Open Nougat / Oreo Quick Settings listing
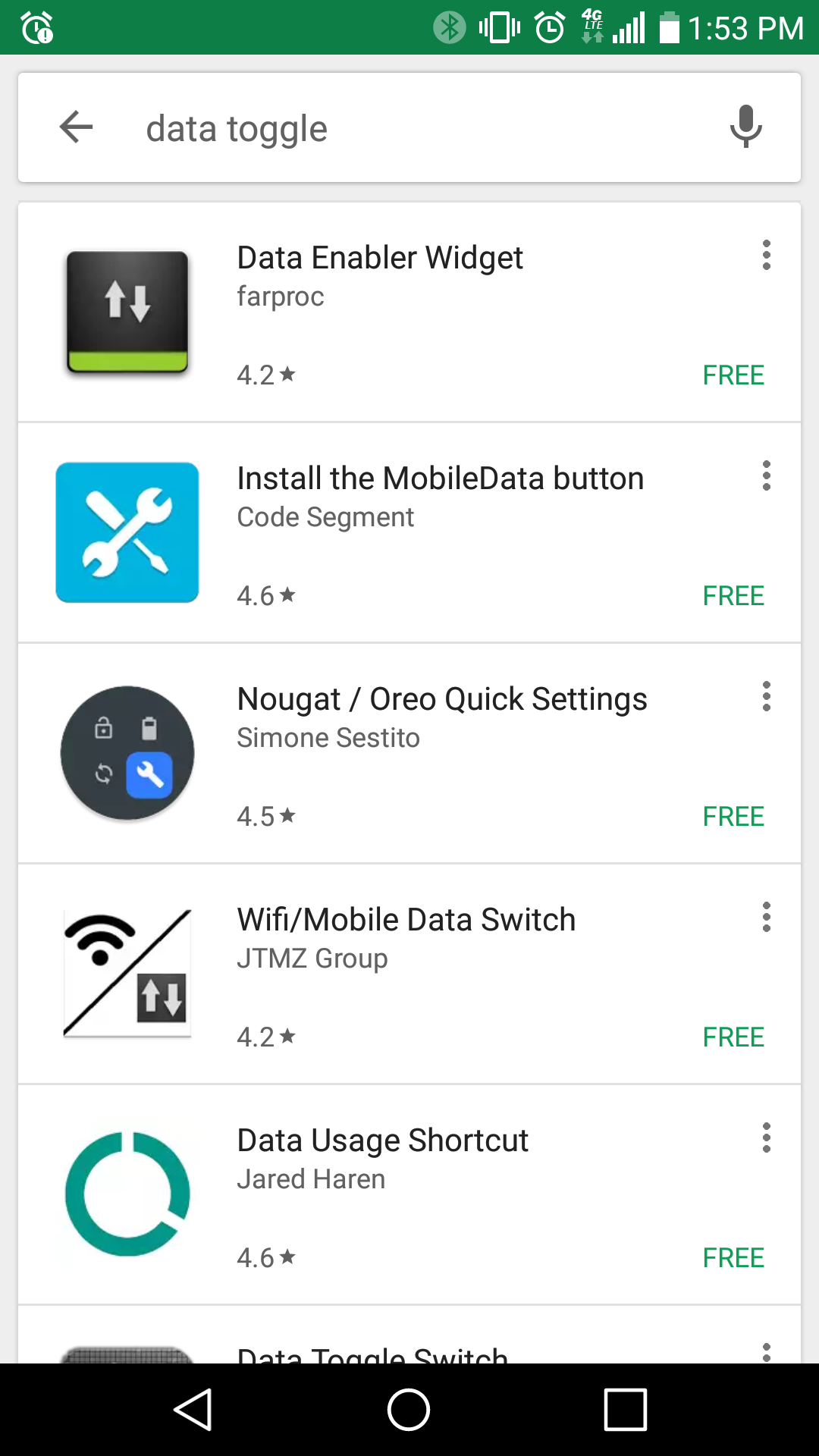 pos(409,753)
